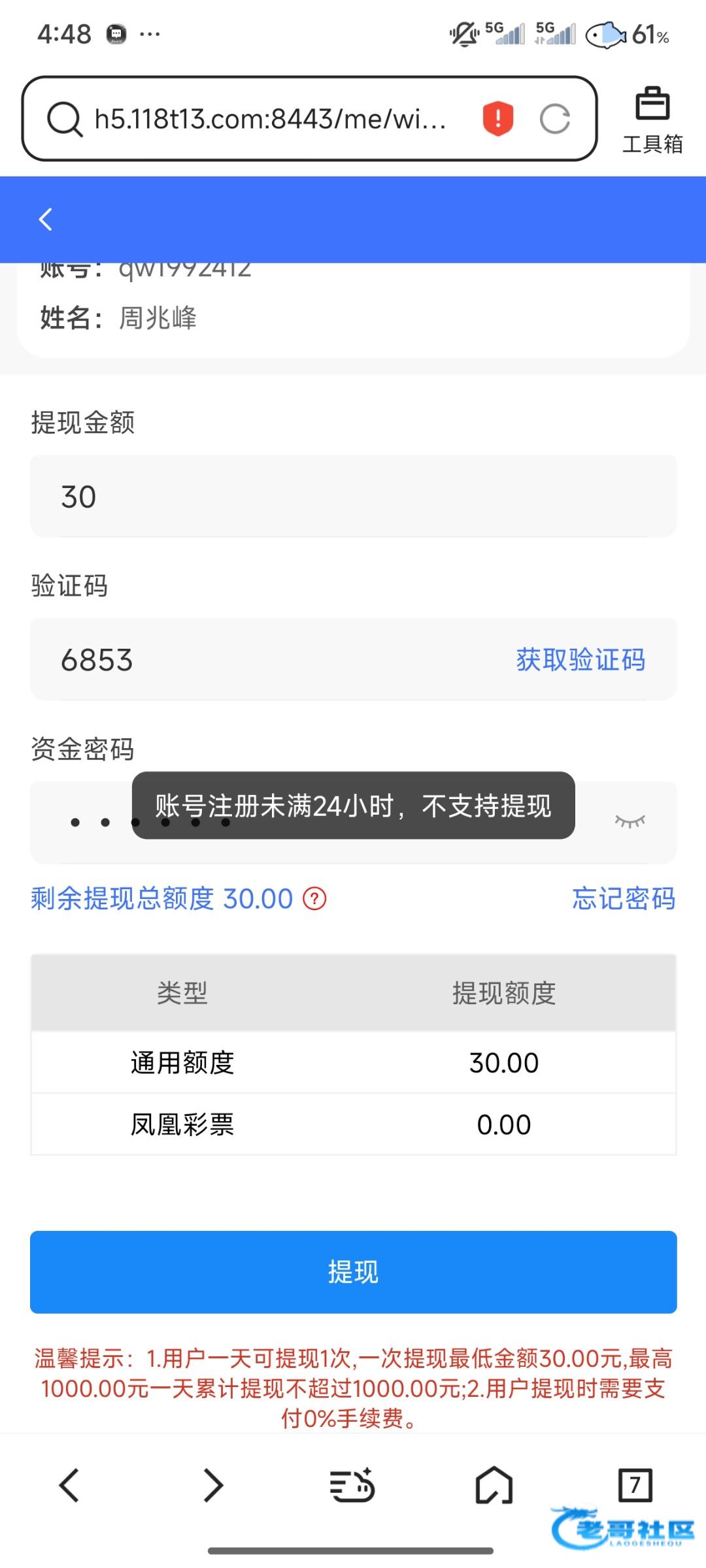This screenshot has height=1568, width=706.
Task: Edit the 提现金额 amount field
Action: pos(353,497)
